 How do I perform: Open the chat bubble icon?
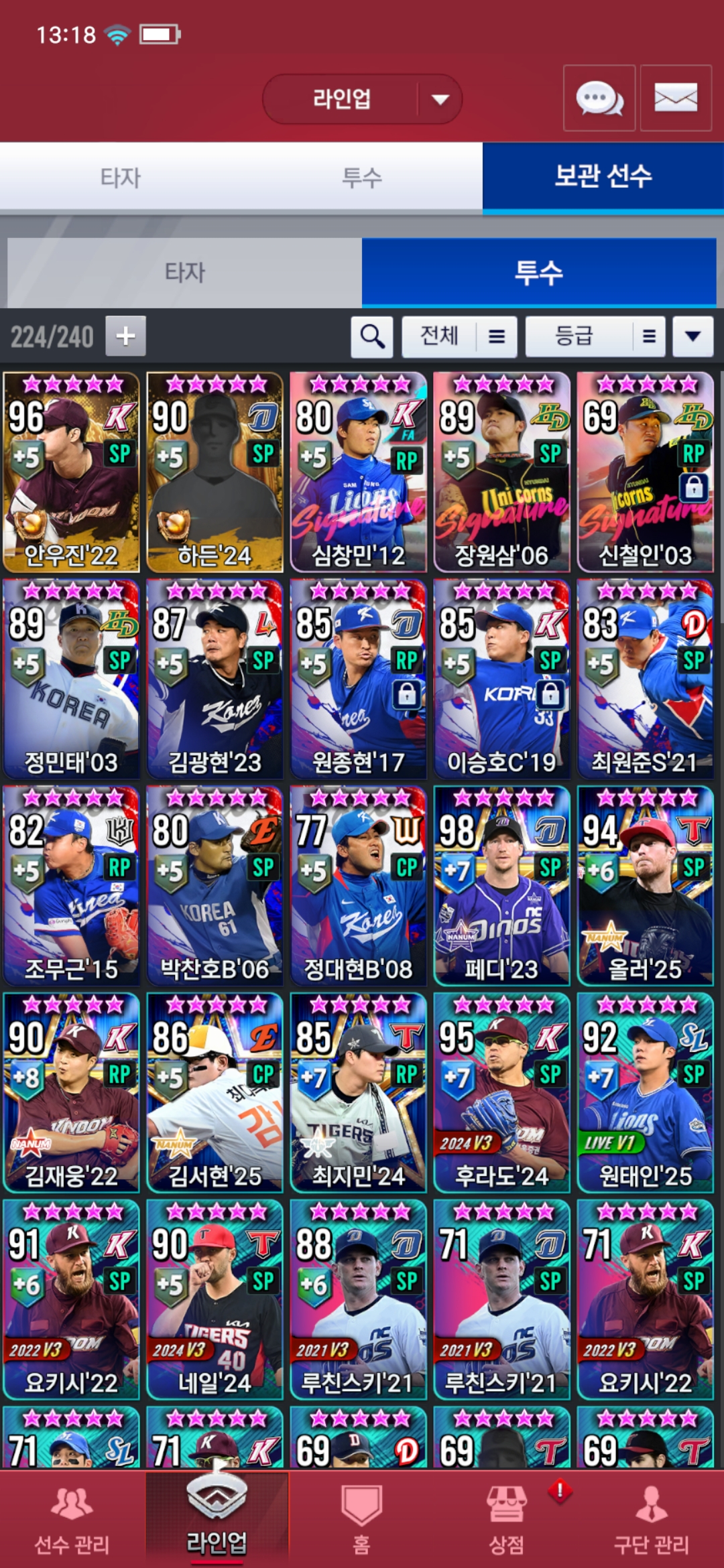coord(599,99)
